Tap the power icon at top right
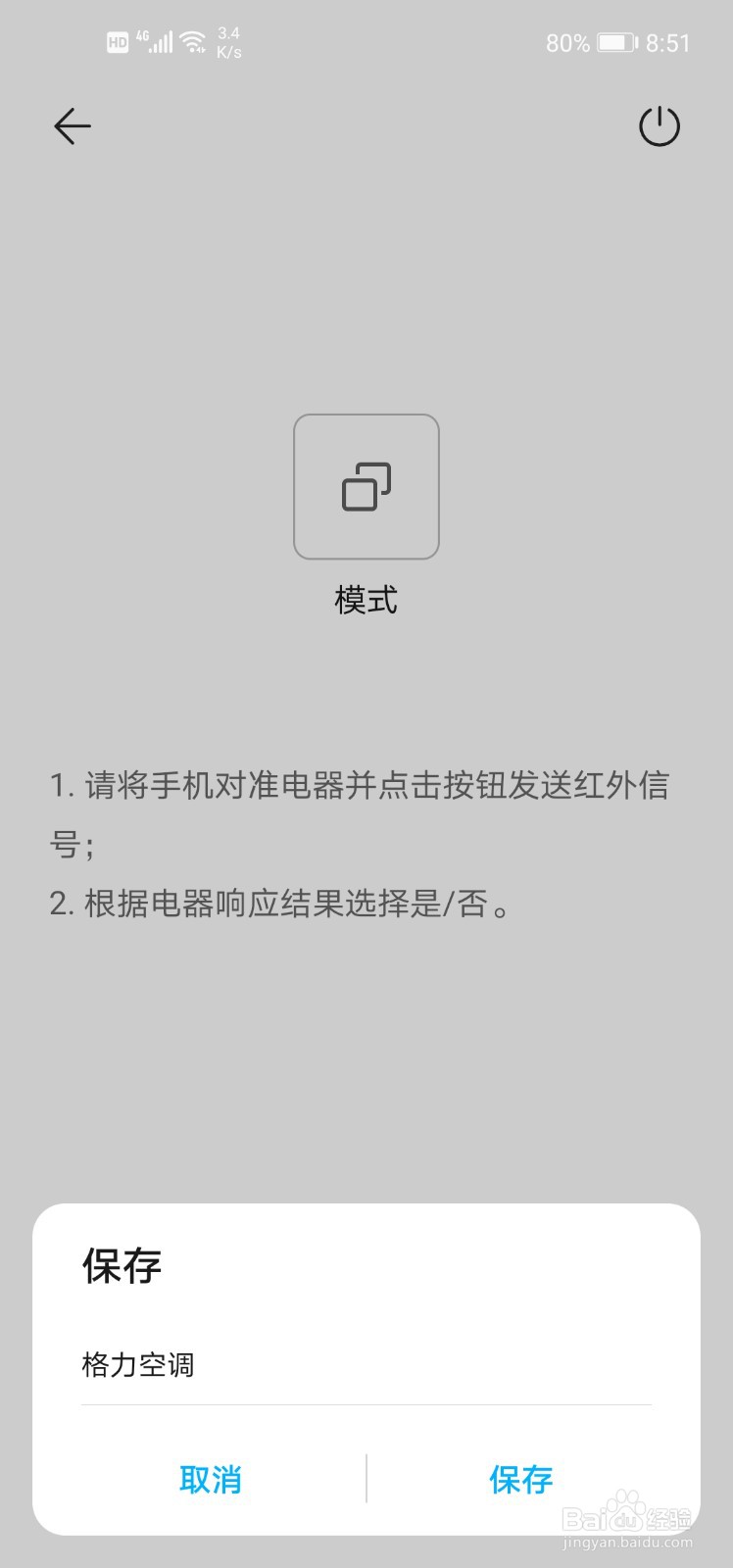 click(660, 125)
